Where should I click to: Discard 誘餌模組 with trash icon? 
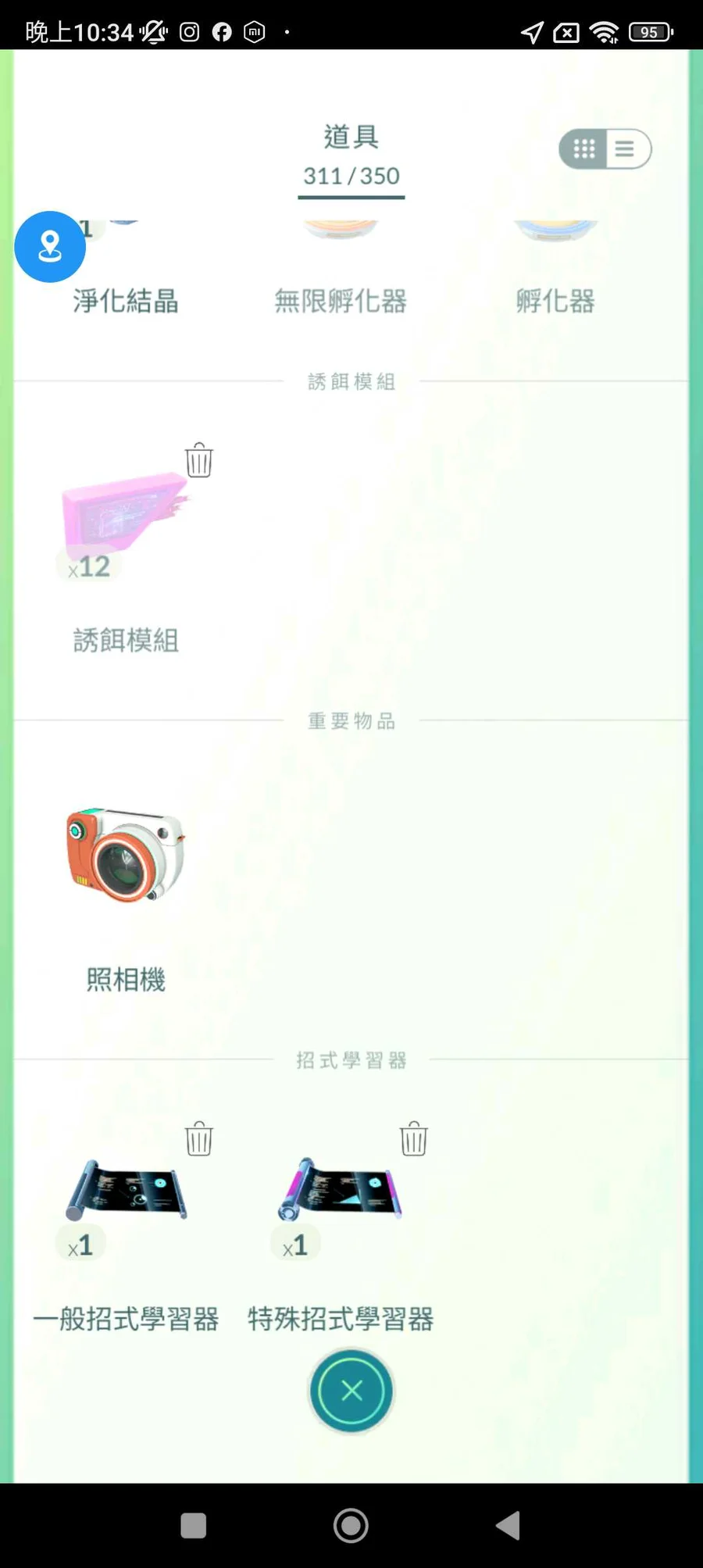[x=199, y=460]
